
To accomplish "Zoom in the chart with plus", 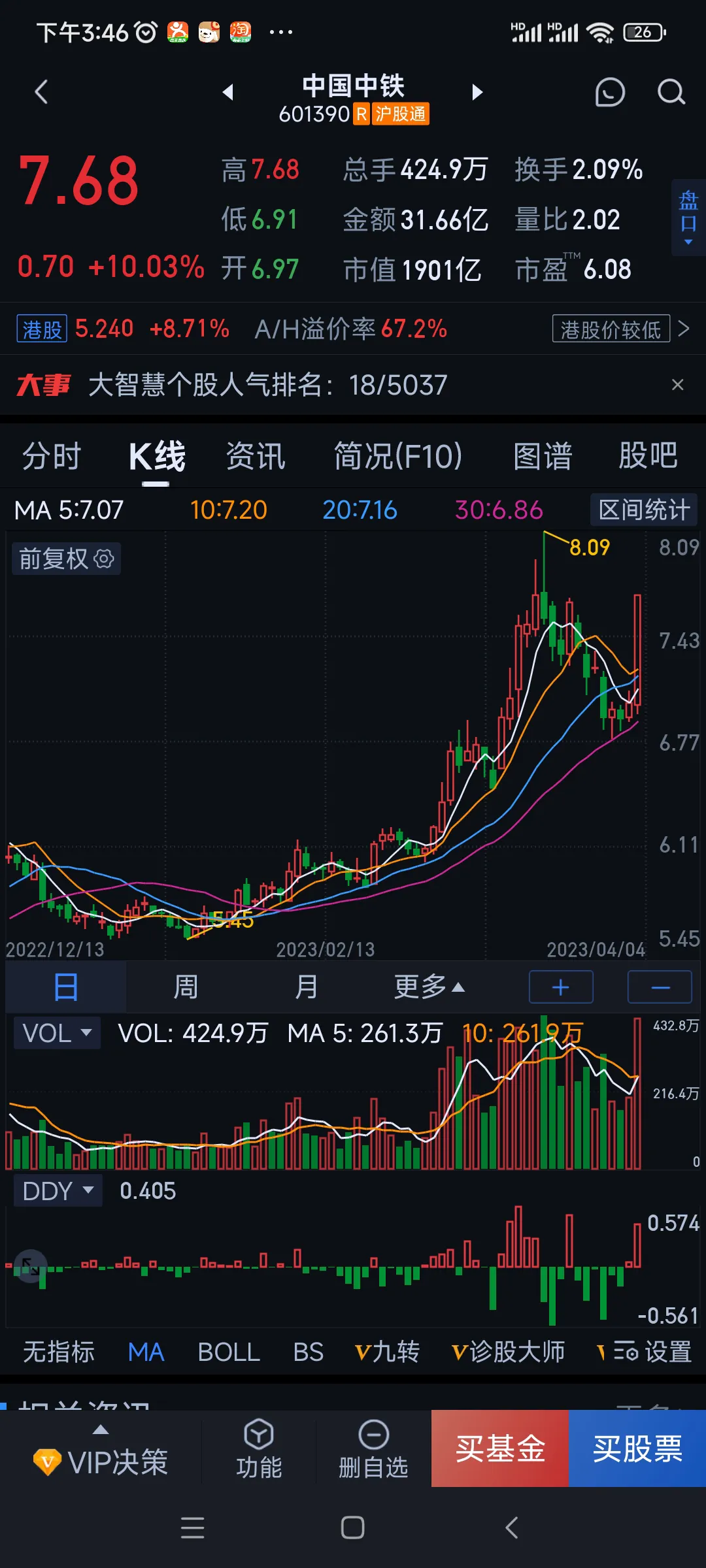I will click(x=561, y=987).
